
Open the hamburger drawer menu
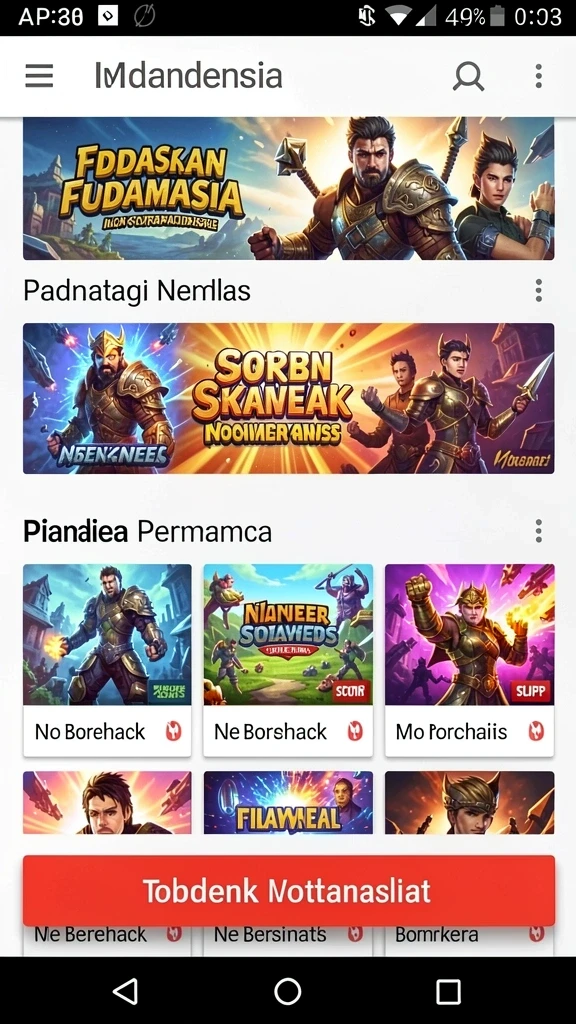coord(39,76)
